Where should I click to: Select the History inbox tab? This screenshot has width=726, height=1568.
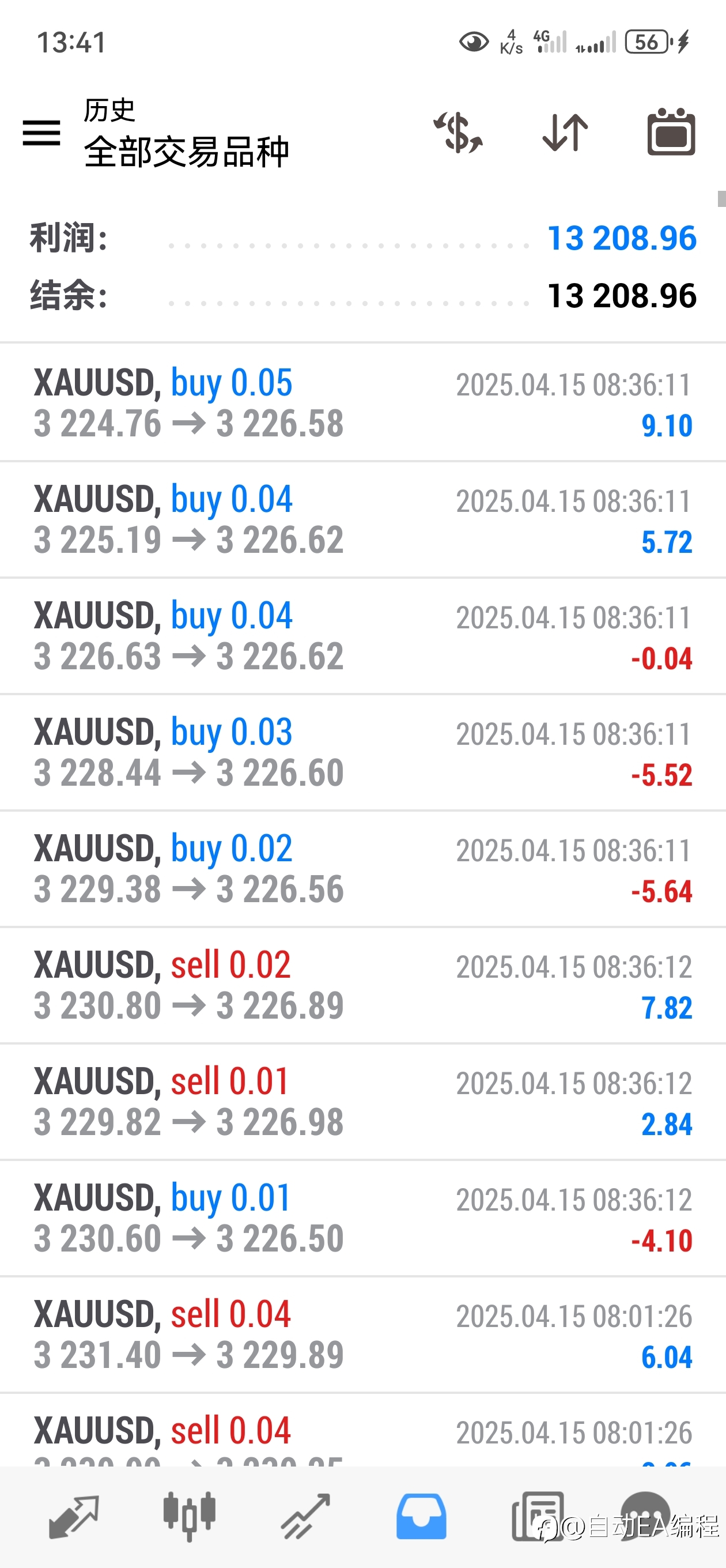click(421, 1517)
